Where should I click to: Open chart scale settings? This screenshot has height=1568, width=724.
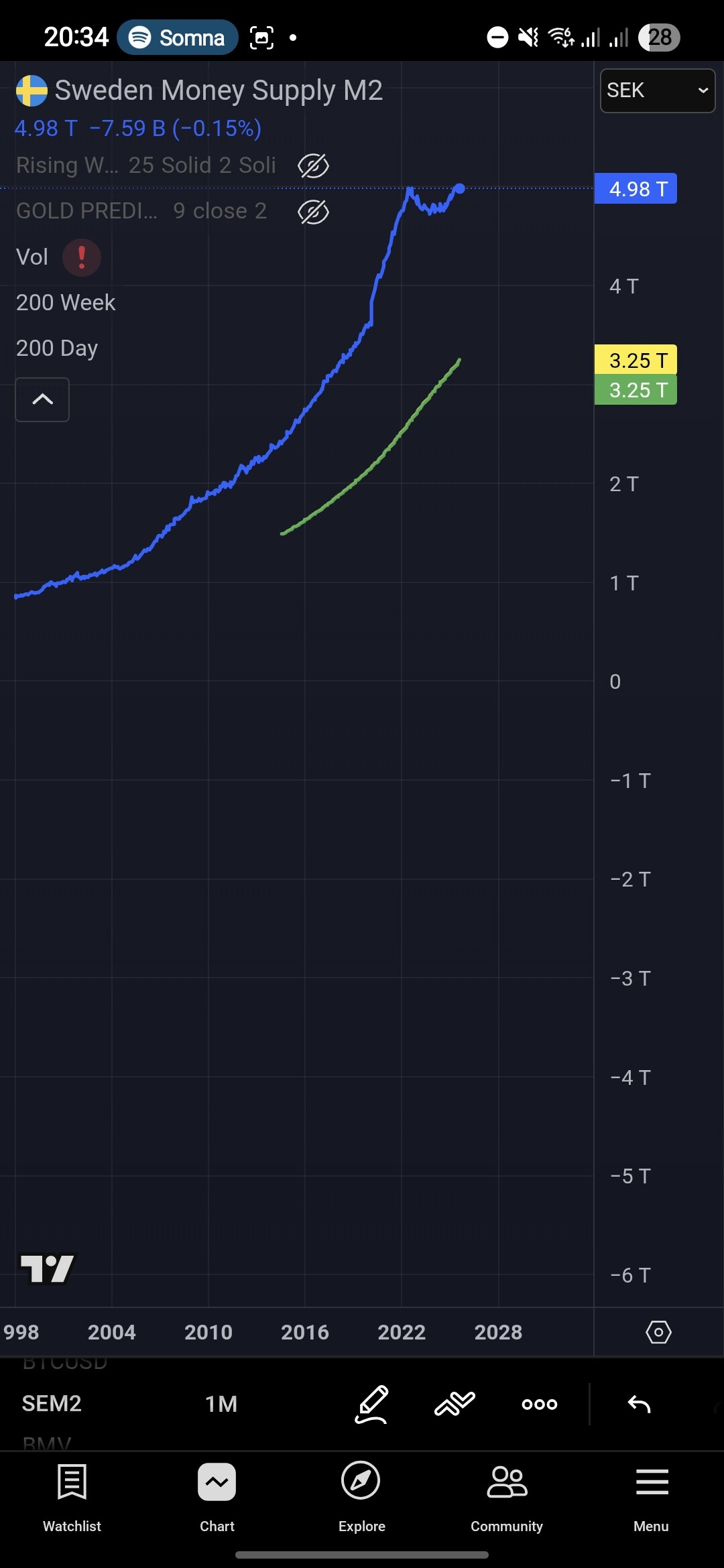[x=658, y=1332]
